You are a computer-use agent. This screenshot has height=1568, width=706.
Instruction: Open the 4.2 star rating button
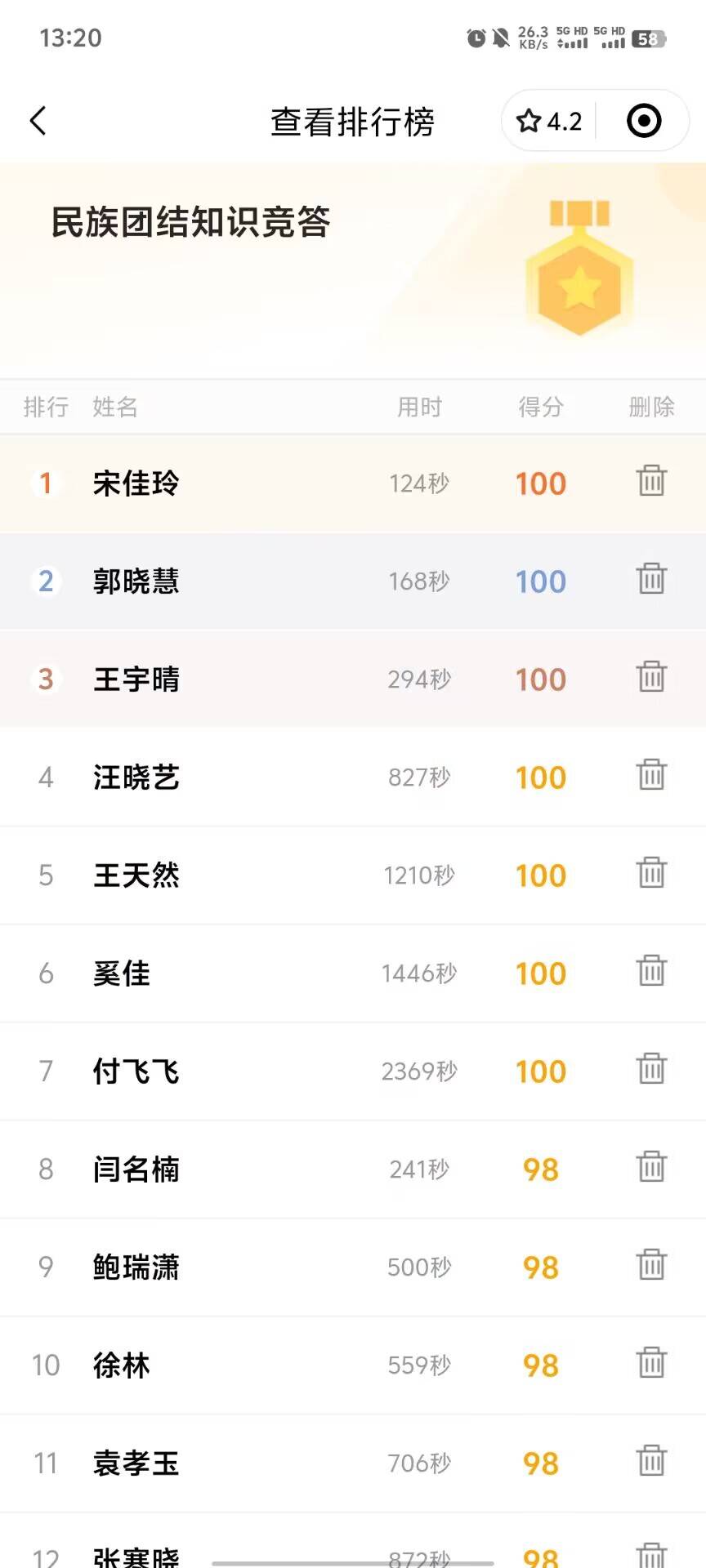coord(549,121)
